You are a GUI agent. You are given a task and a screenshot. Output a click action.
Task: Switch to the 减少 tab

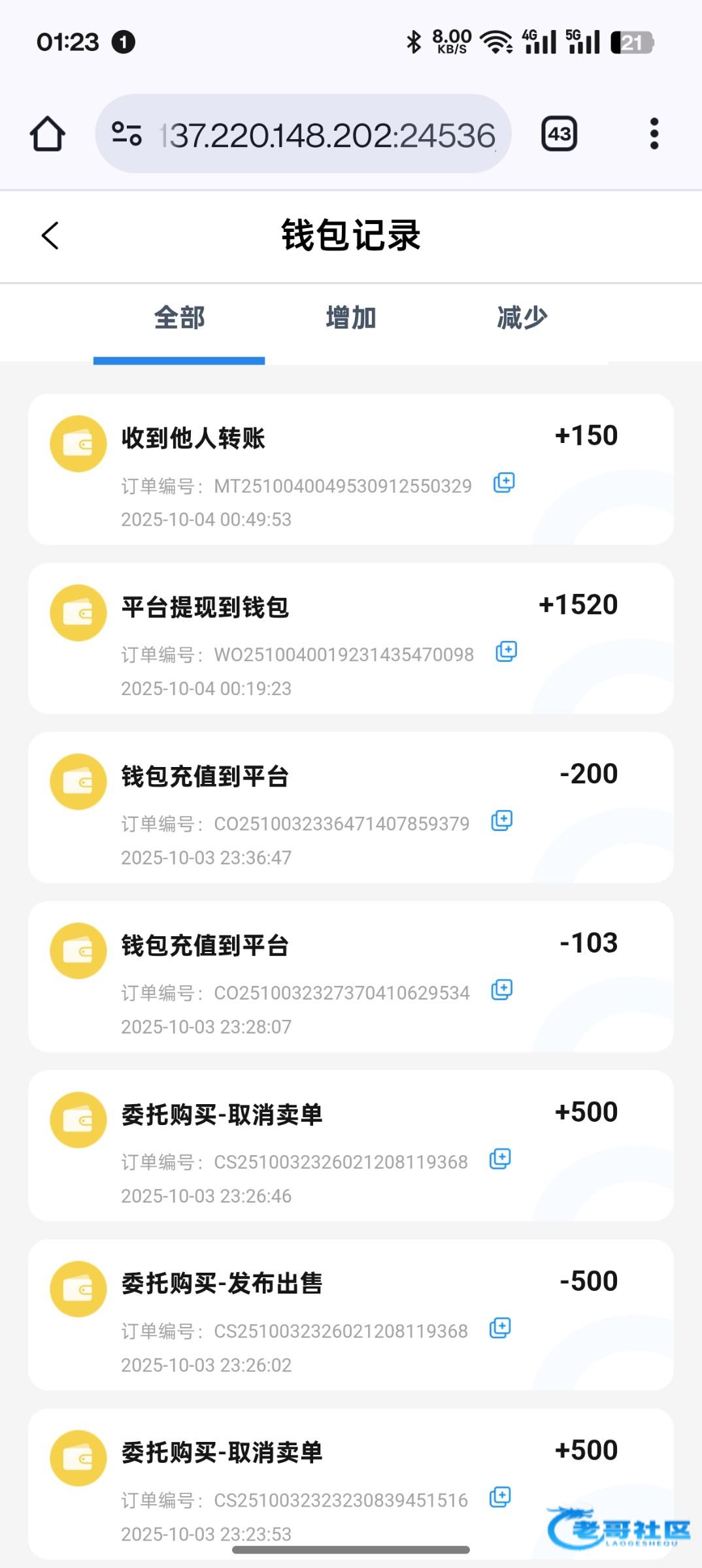522,318
